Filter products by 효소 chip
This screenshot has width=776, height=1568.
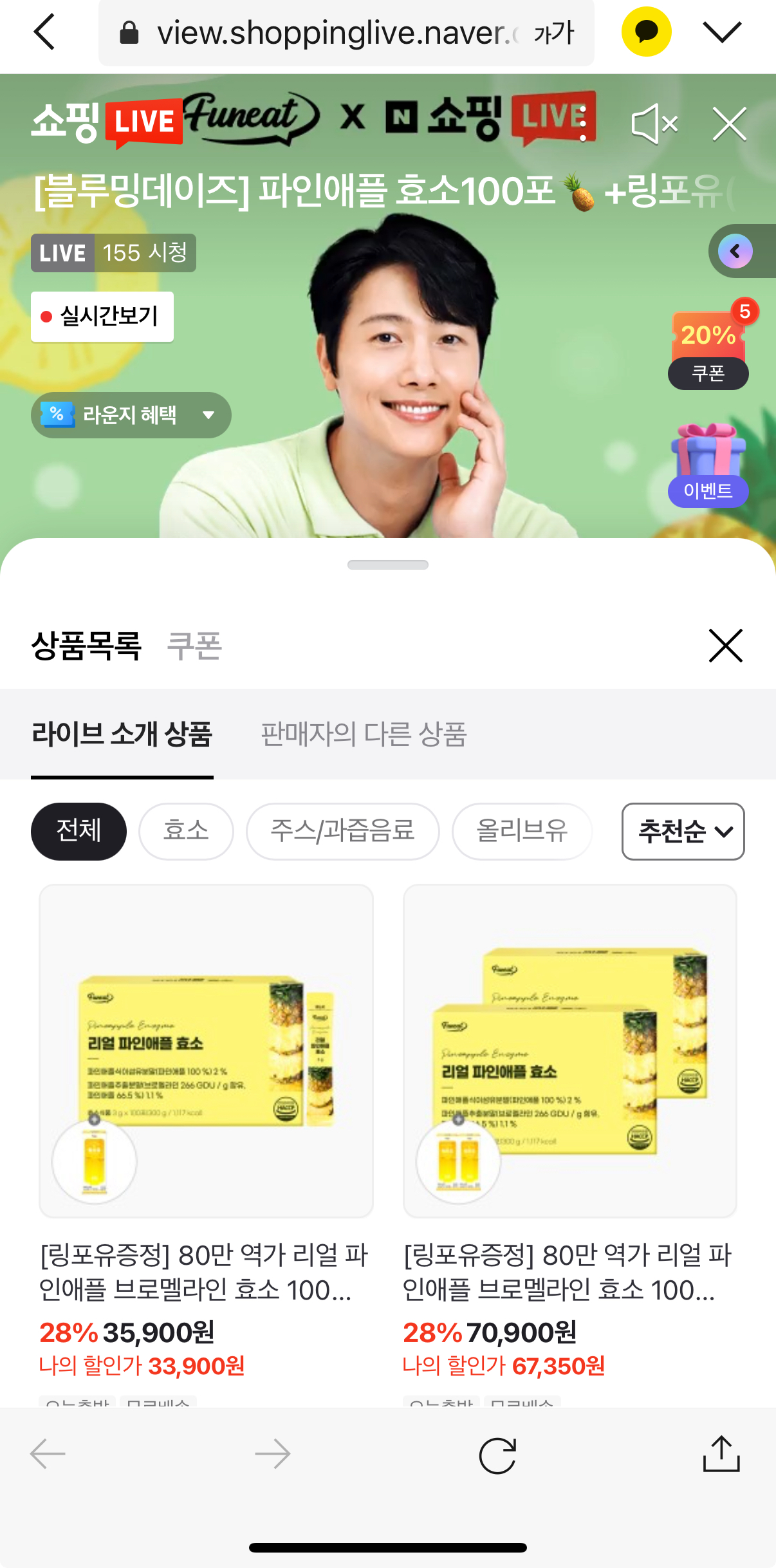point(186,831)
